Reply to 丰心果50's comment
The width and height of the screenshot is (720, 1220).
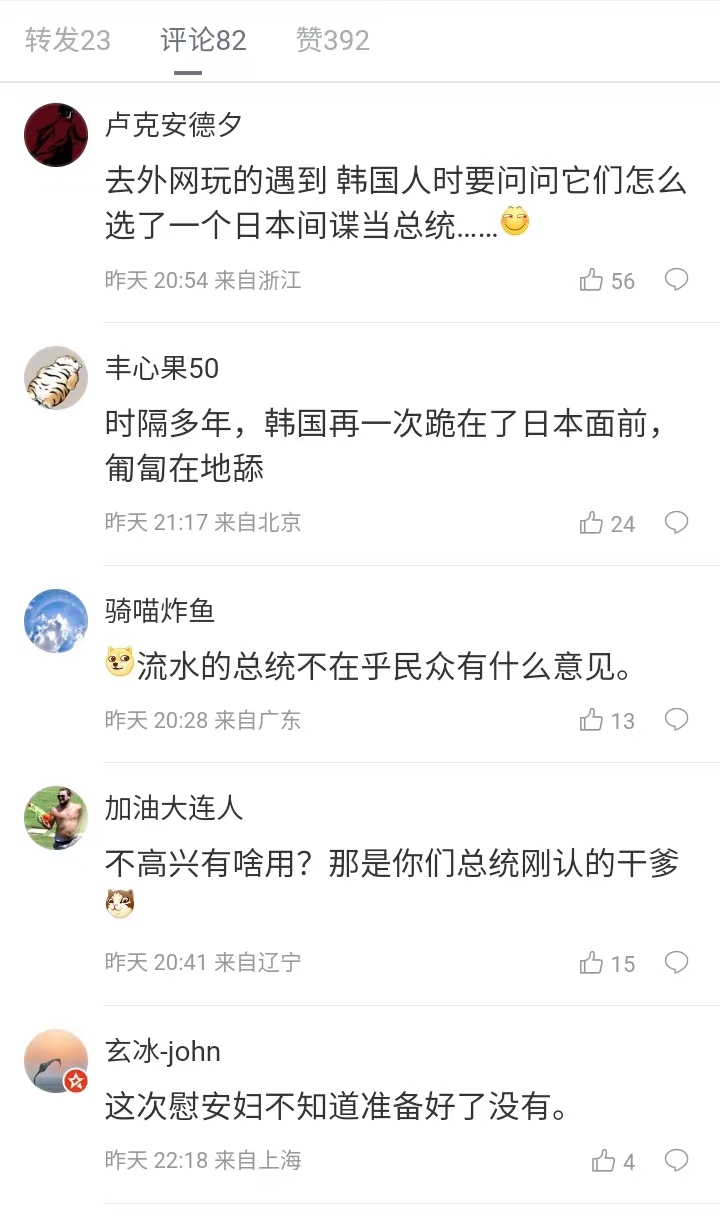tap(677, 522)
